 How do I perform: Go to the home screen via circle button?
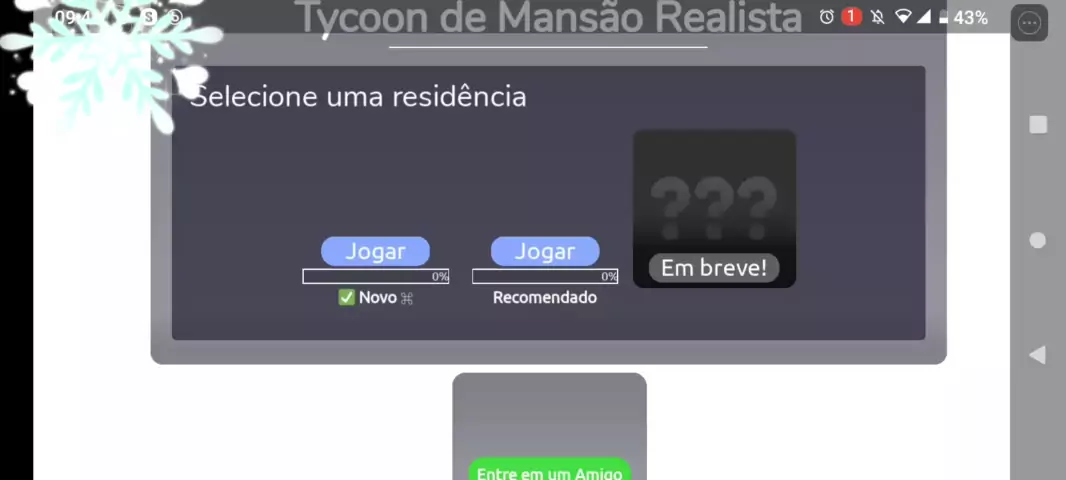pos(1037,240)
